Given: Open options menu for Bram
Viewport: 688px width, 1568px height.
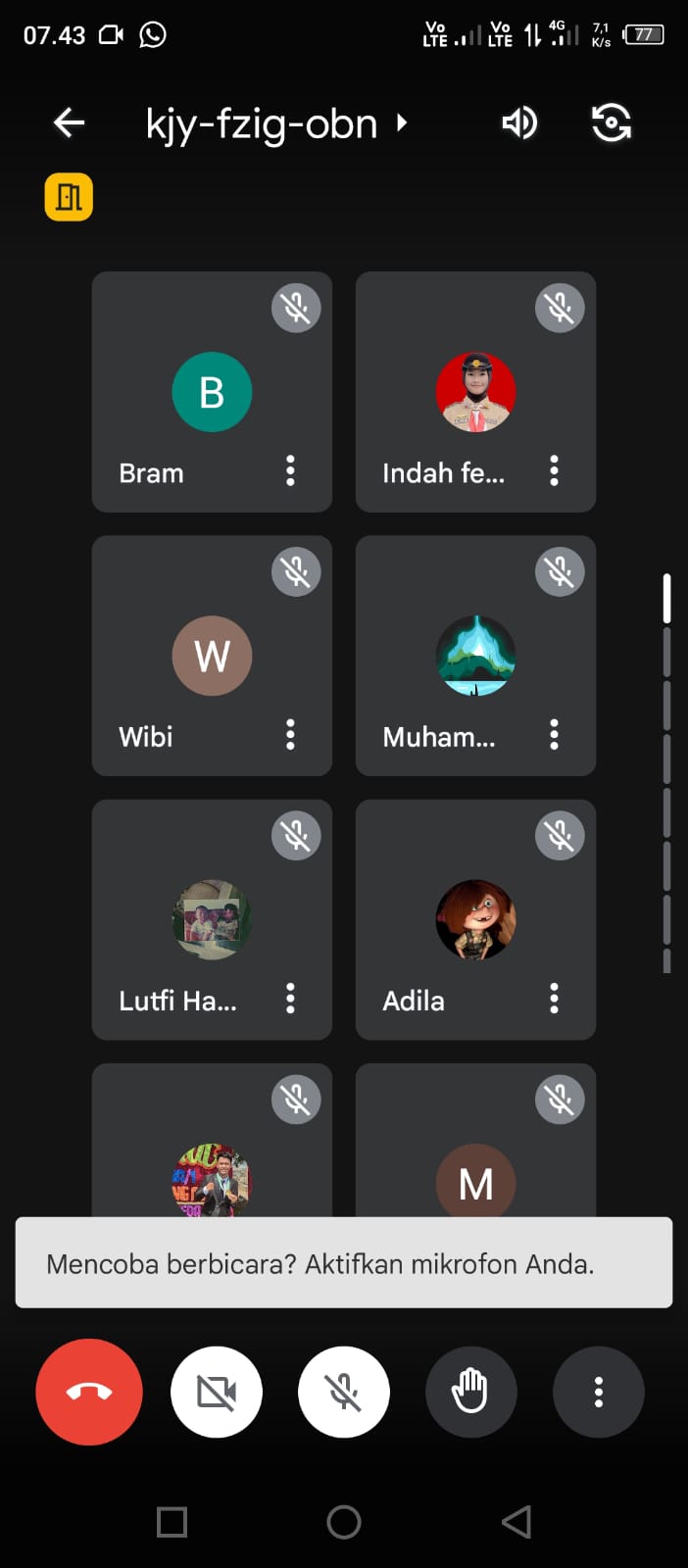Looking at the screenshot, I should [x=290, y=471].
